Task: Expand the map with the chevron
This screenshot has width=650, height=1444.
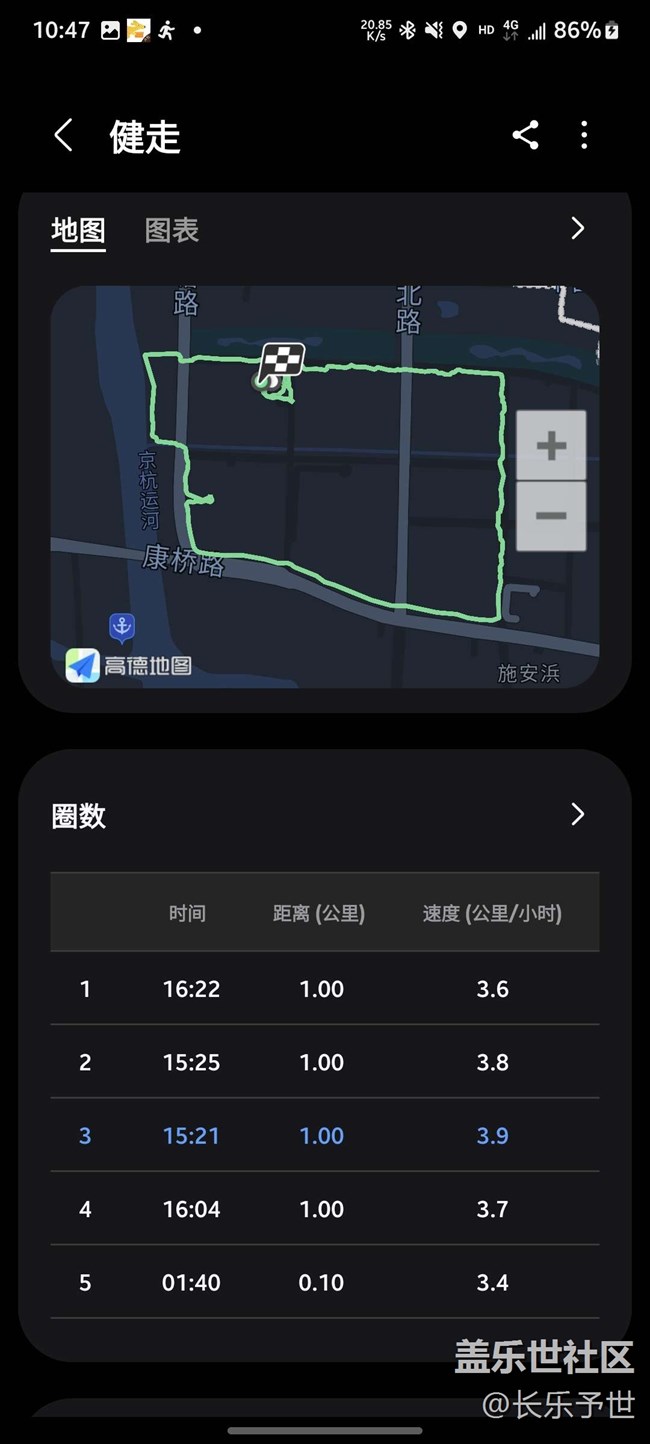Action: click(x=577, y=229)
